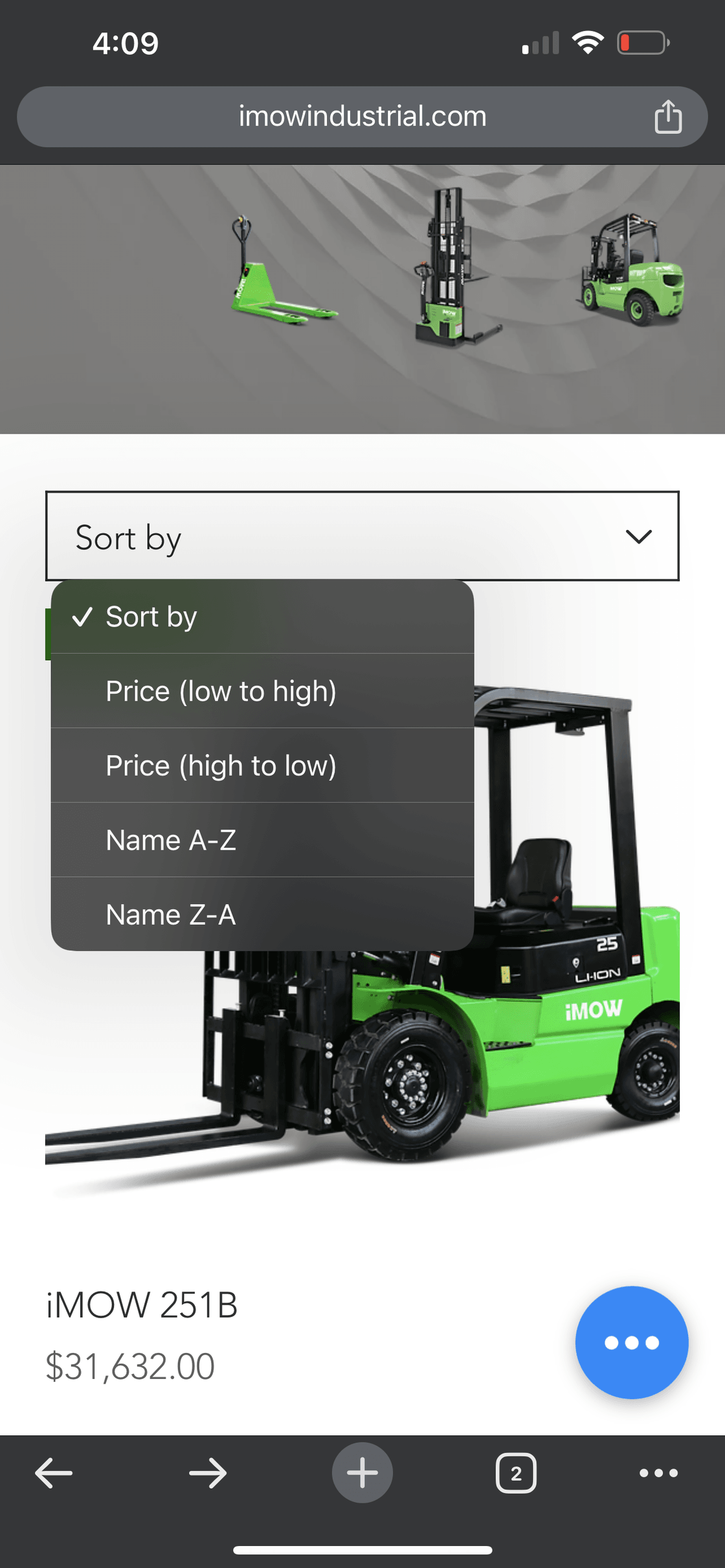Open the iMOW 251B product card
Image resolution: width=725 pixels, height=1568 pixels.
click(142, 1305)
